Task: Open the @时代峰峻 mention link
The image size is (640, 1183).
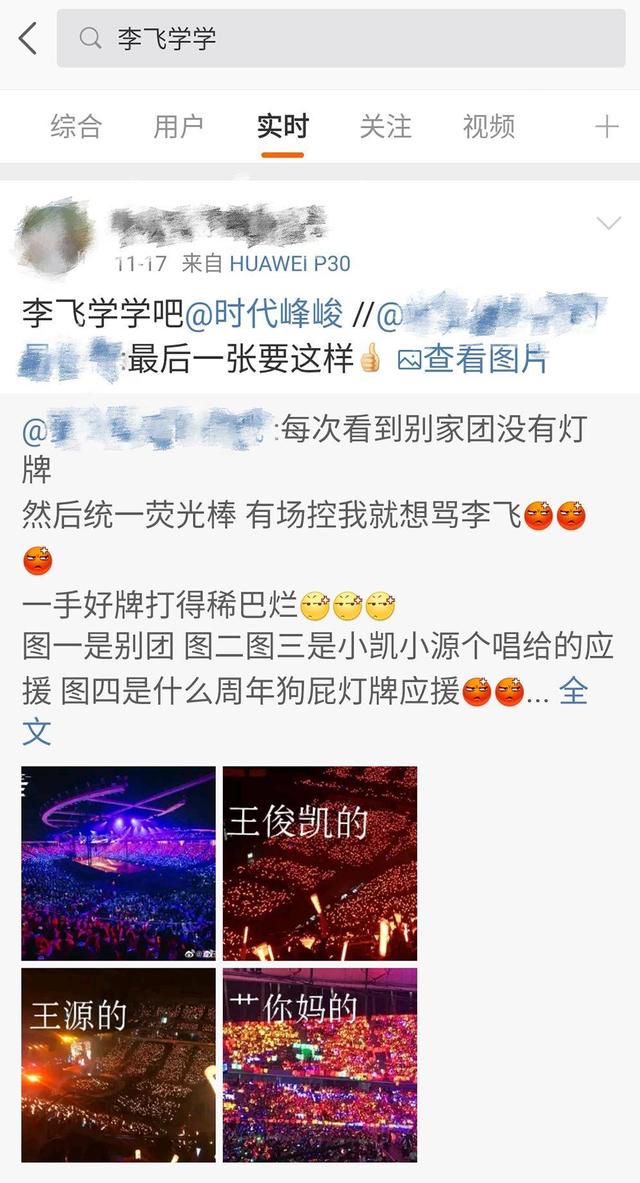Action: point(264,314)
